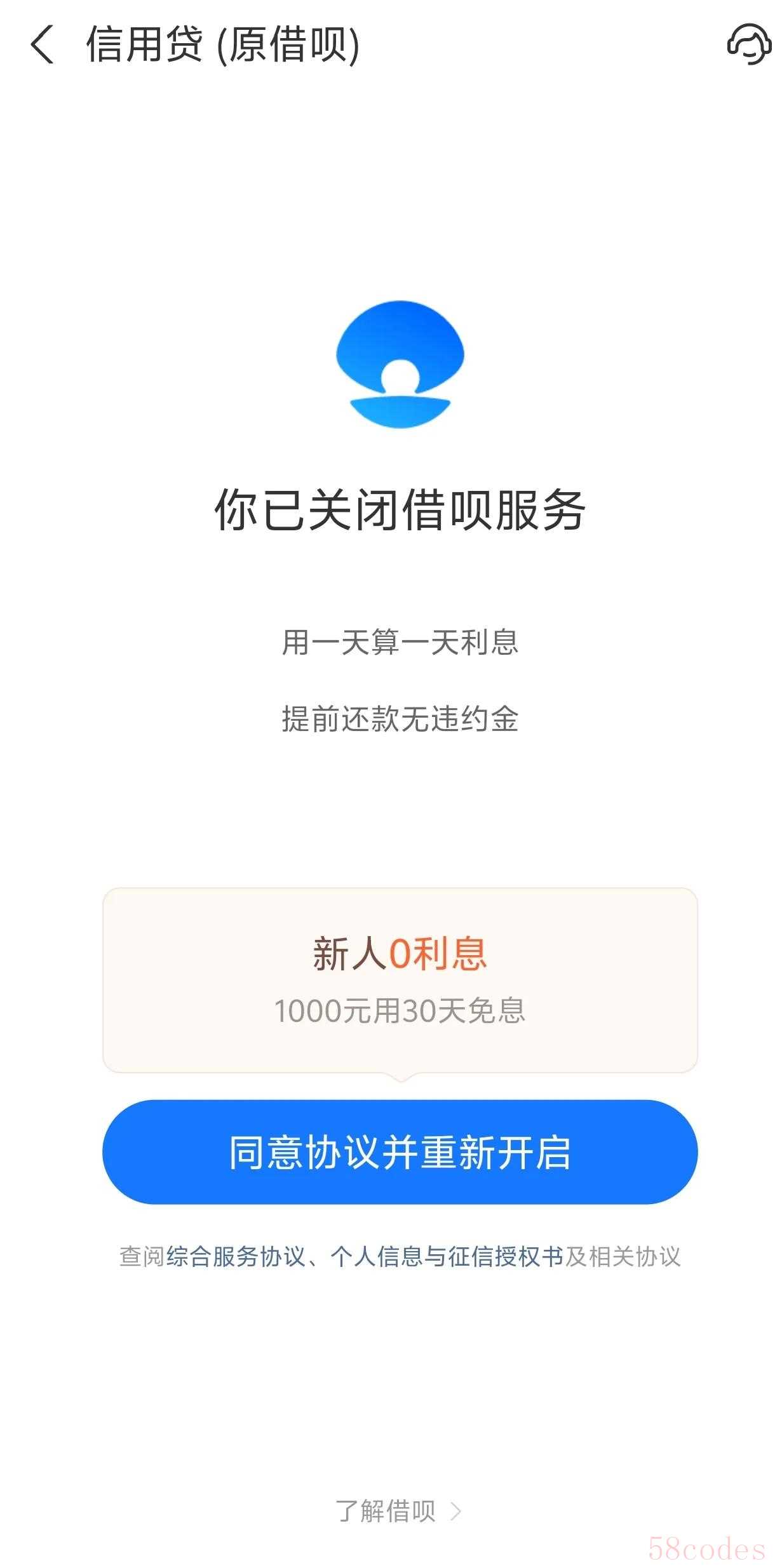Open the 个人信息与征信授权书 link
Viewport: 775px width, 1568px height.
point(447,1257)
